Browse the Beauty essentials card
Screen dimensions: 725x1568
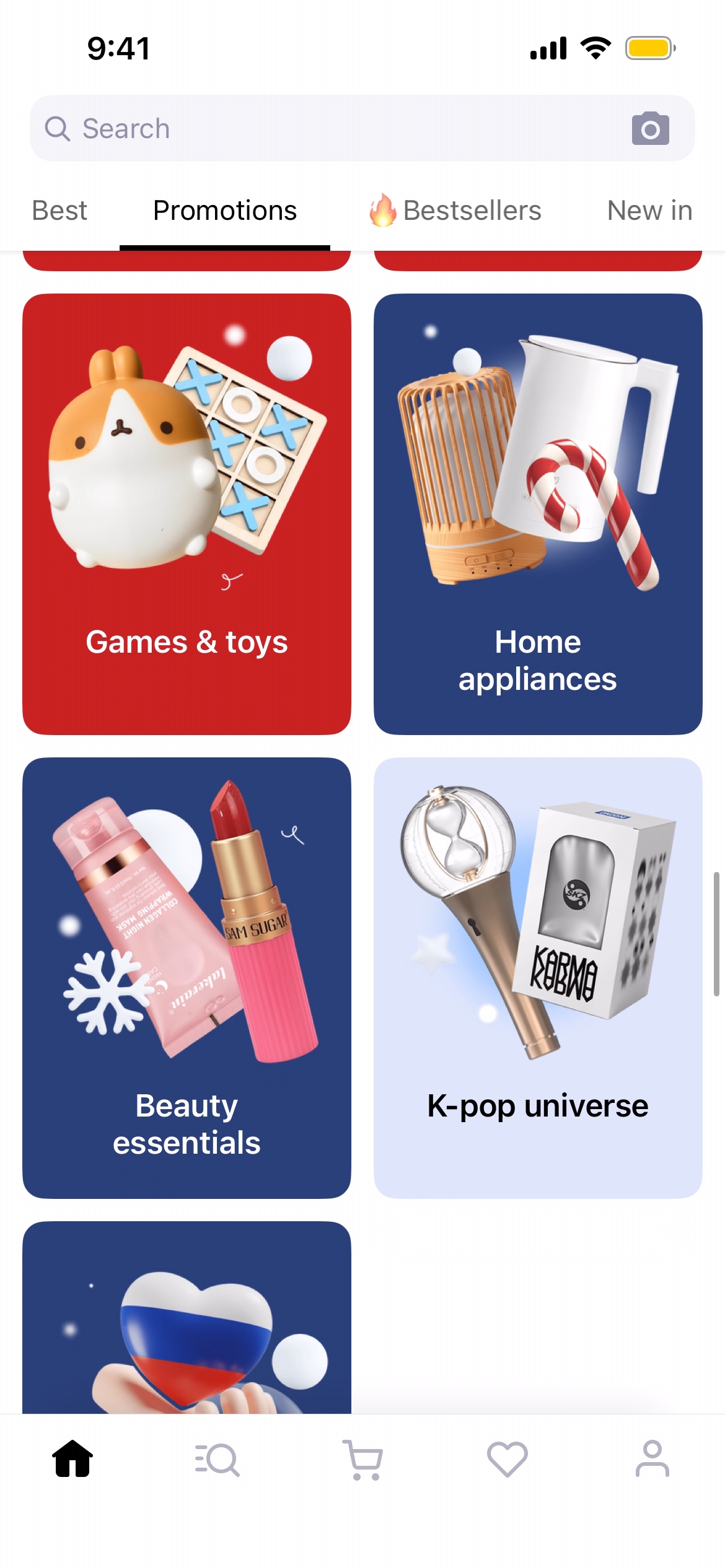(x=187, y=977)
